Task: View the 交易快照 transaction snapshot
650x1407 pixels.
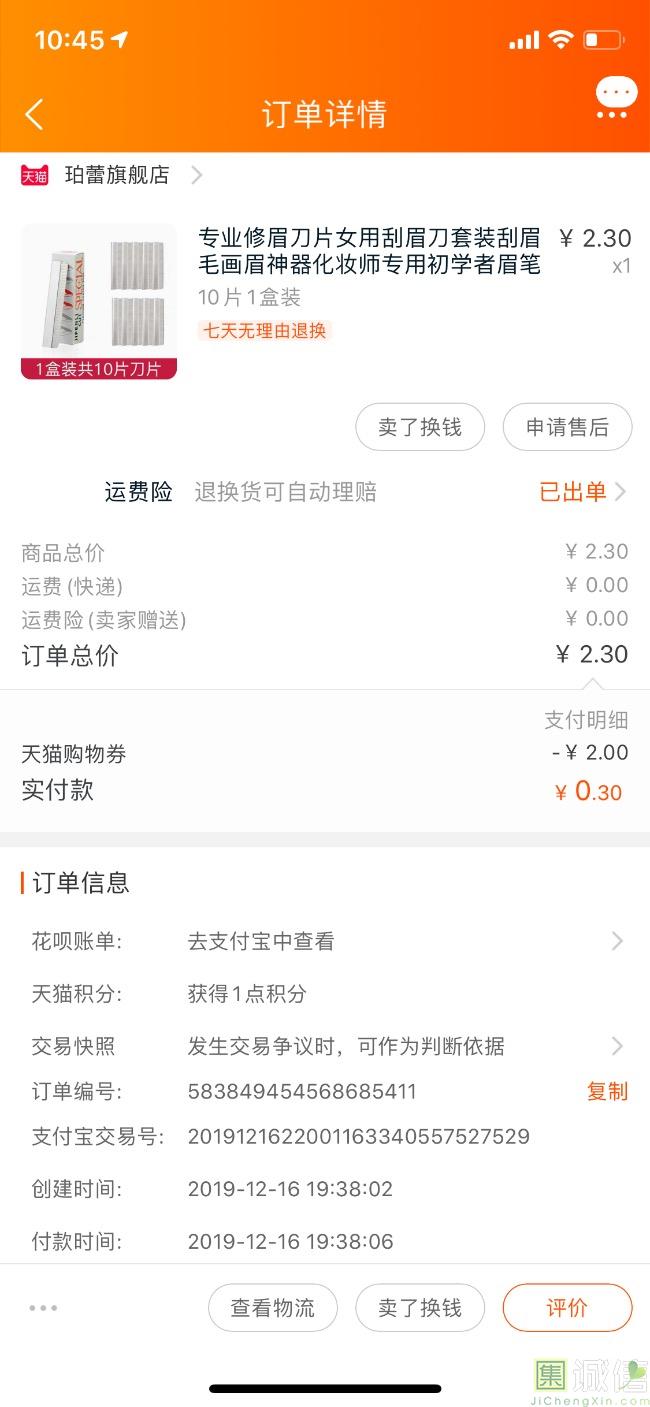Action: click(325, 1046)
